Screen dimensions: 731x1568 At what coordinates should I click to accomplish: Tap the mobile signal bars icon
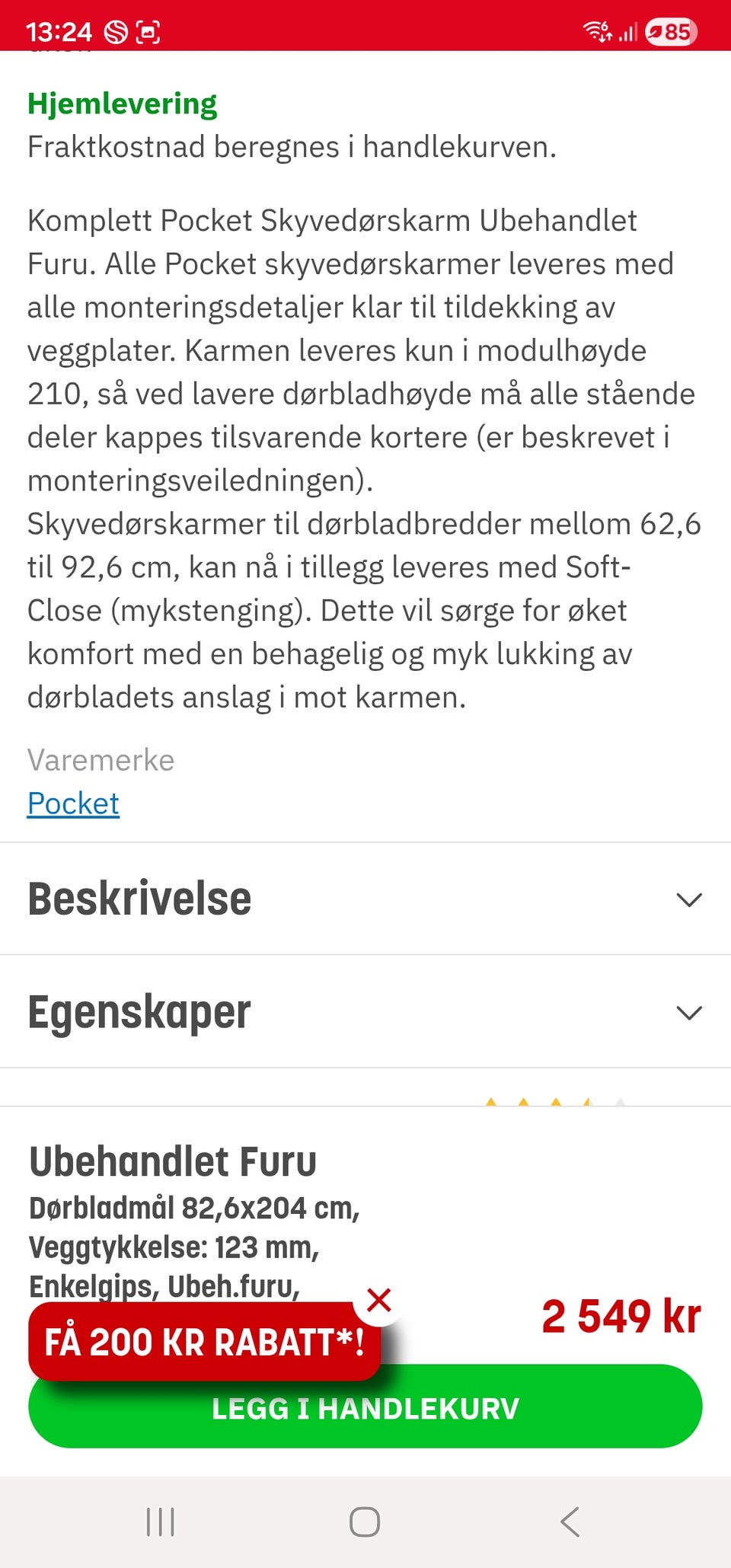627,31
